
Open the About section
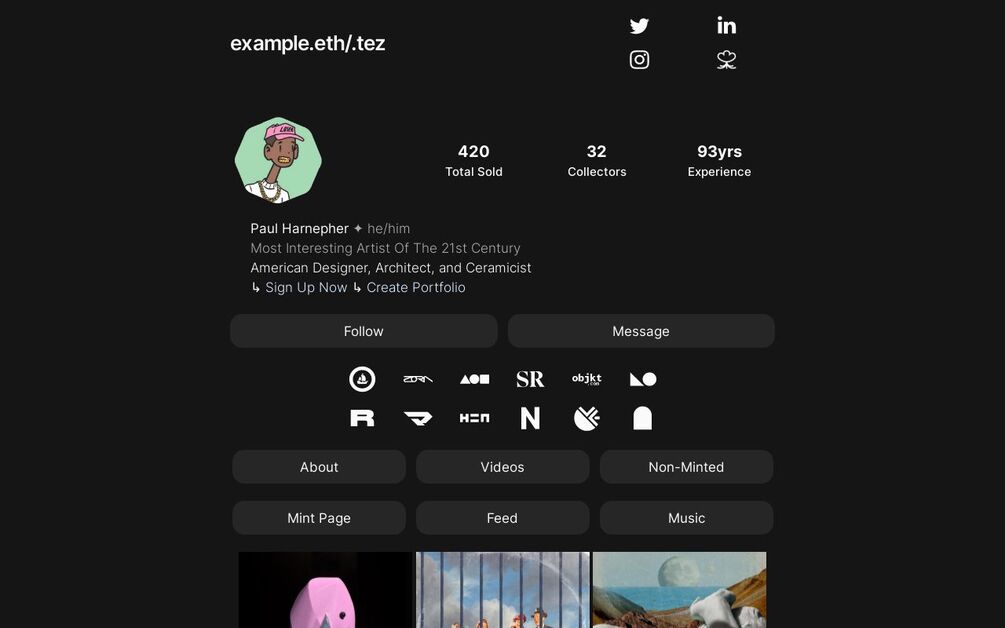click(x=319, y=467)
